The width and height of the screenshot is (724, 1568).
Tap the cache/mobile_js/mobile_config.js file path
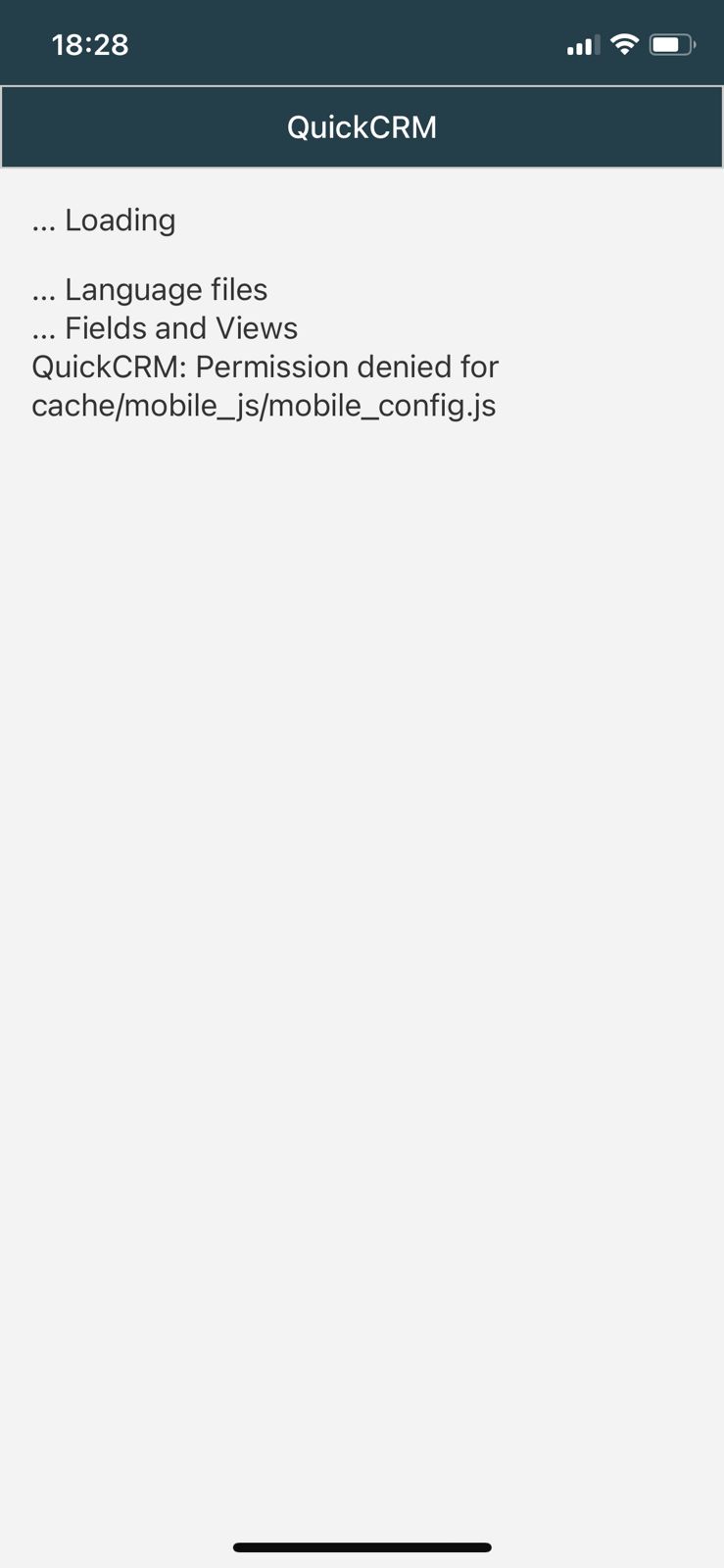[264, 405]
